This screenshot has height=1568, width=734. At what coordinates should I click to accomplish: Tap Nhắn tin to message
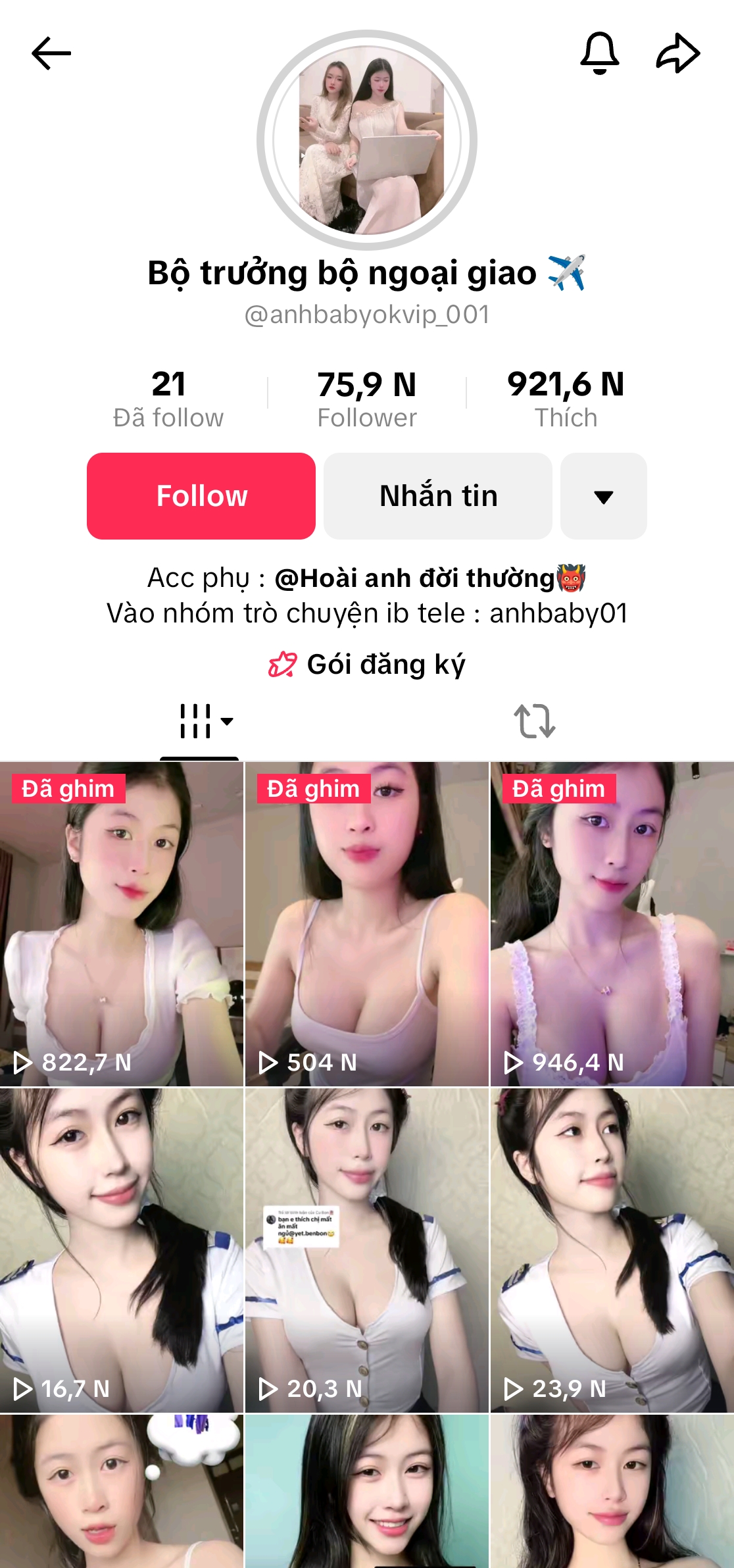tap(438, 496)
